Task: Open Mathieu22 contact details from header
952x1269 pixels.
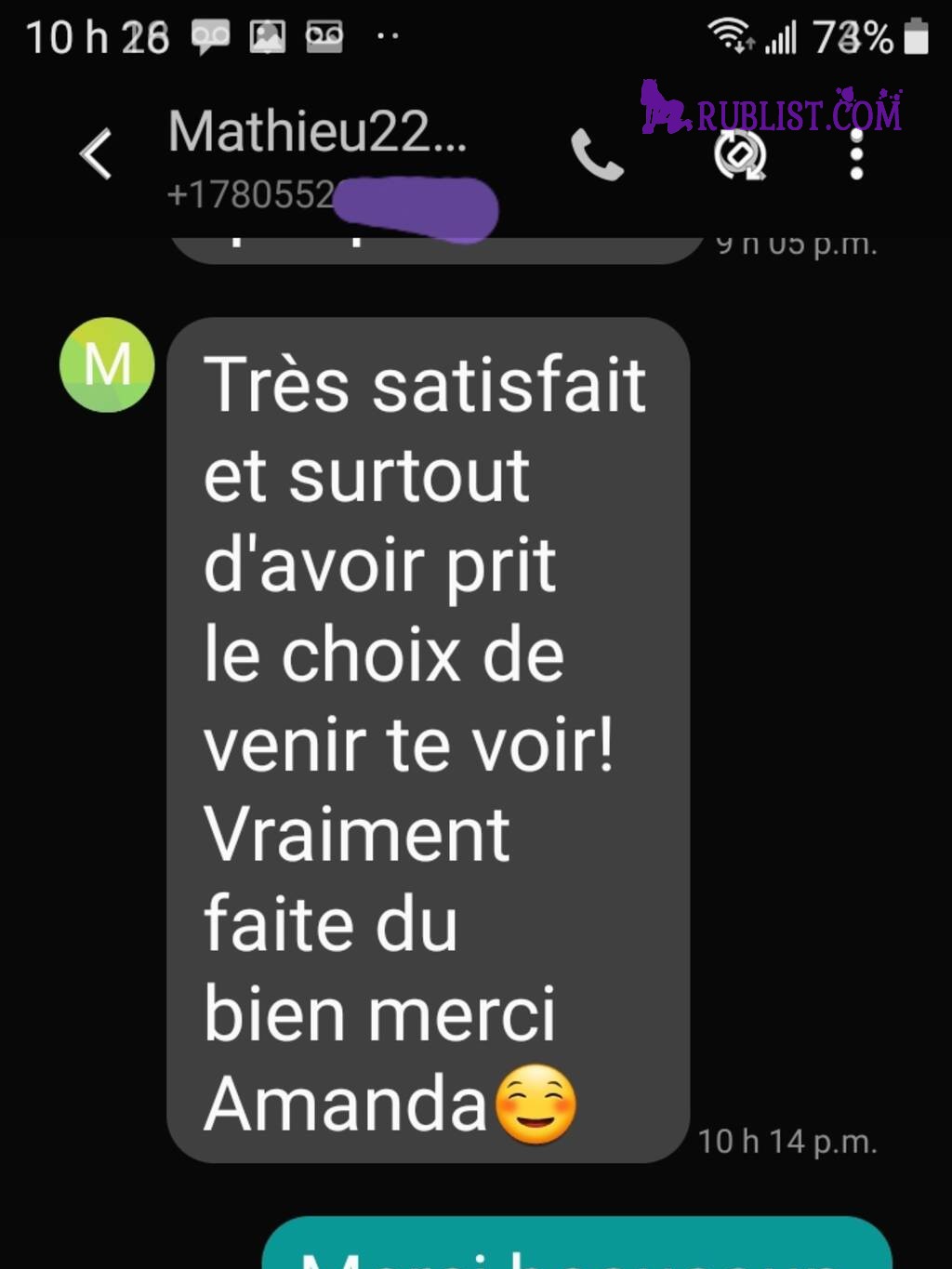Action: (x=316, y=133)
